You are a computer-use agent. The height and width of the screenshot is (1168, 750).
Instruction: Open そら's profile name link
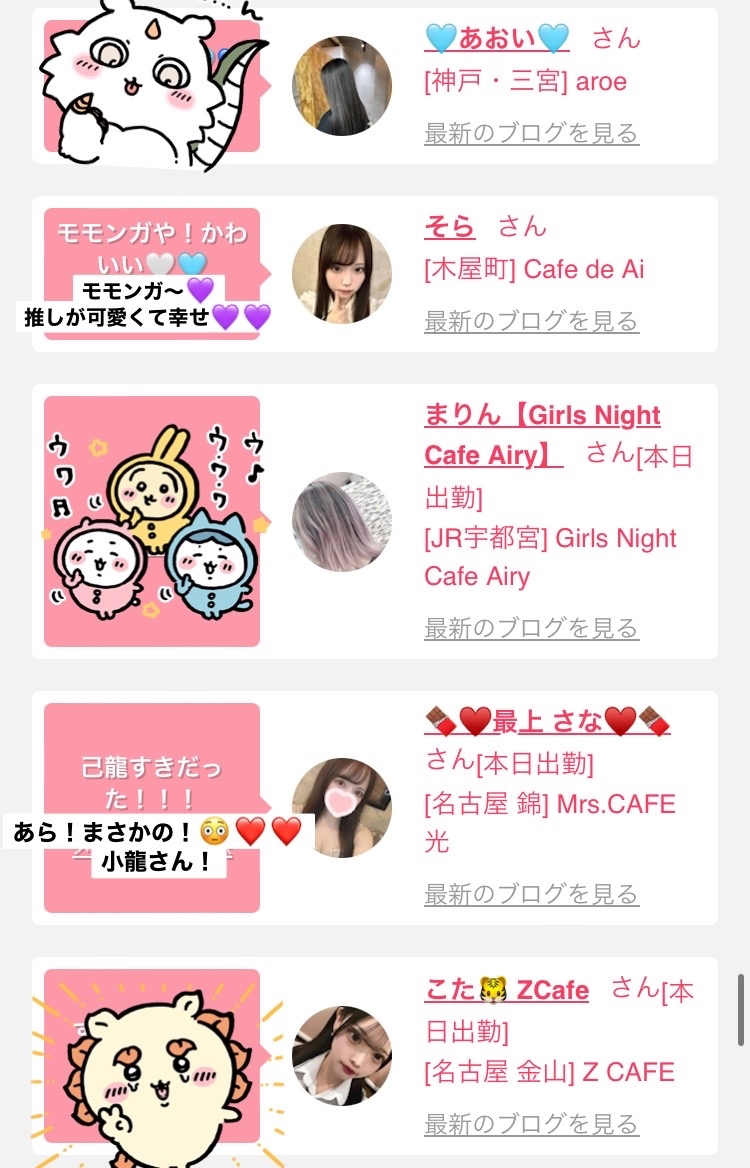pyautogui.click(x=449, y=226)
